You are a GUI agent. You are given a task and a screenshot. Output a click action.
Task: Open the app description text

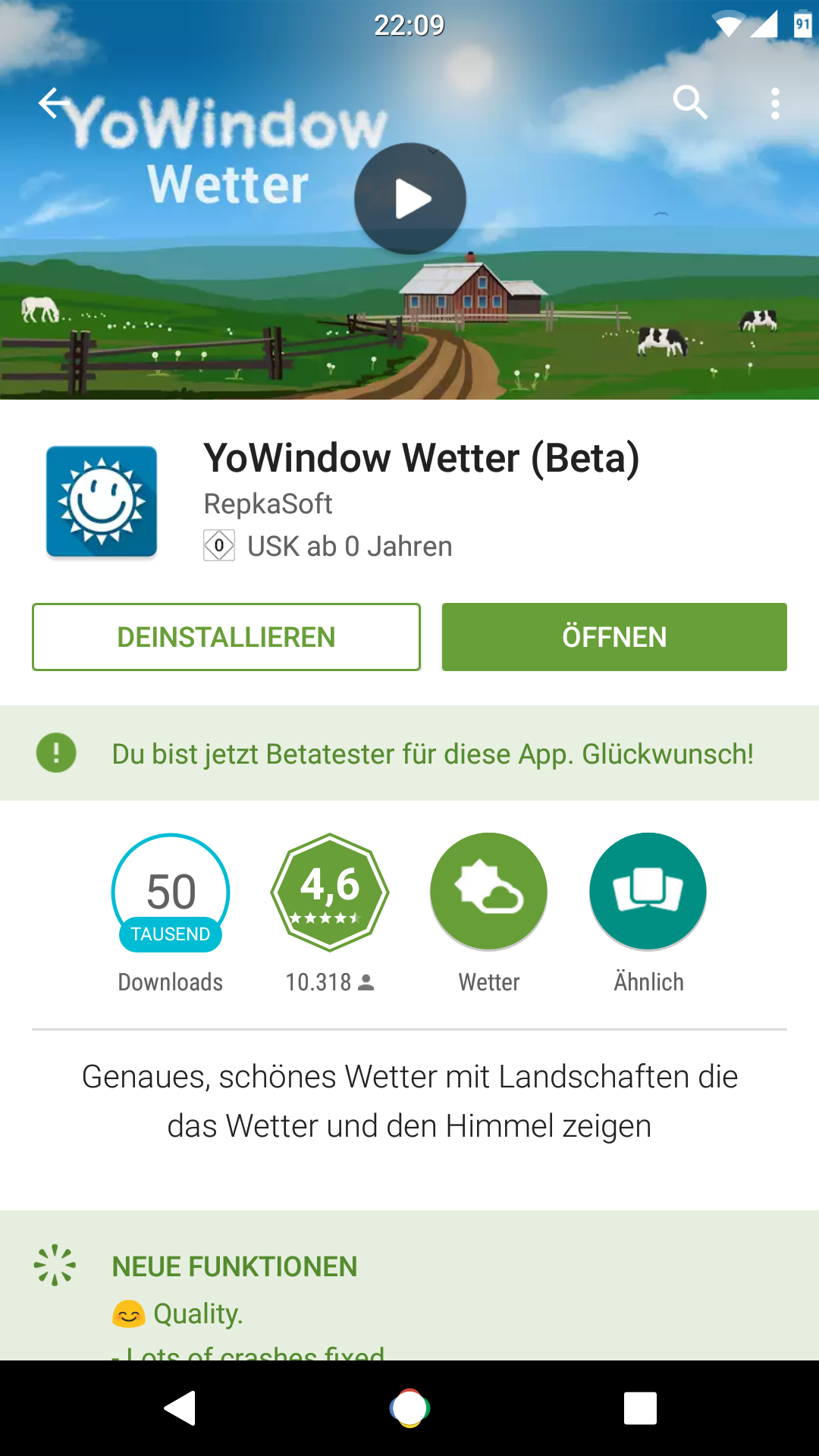tap(409, 1101)
